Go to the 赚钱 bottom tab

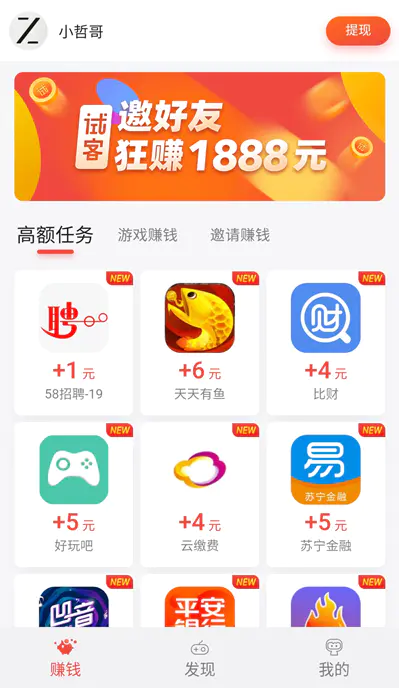click(x=65, y=658)
